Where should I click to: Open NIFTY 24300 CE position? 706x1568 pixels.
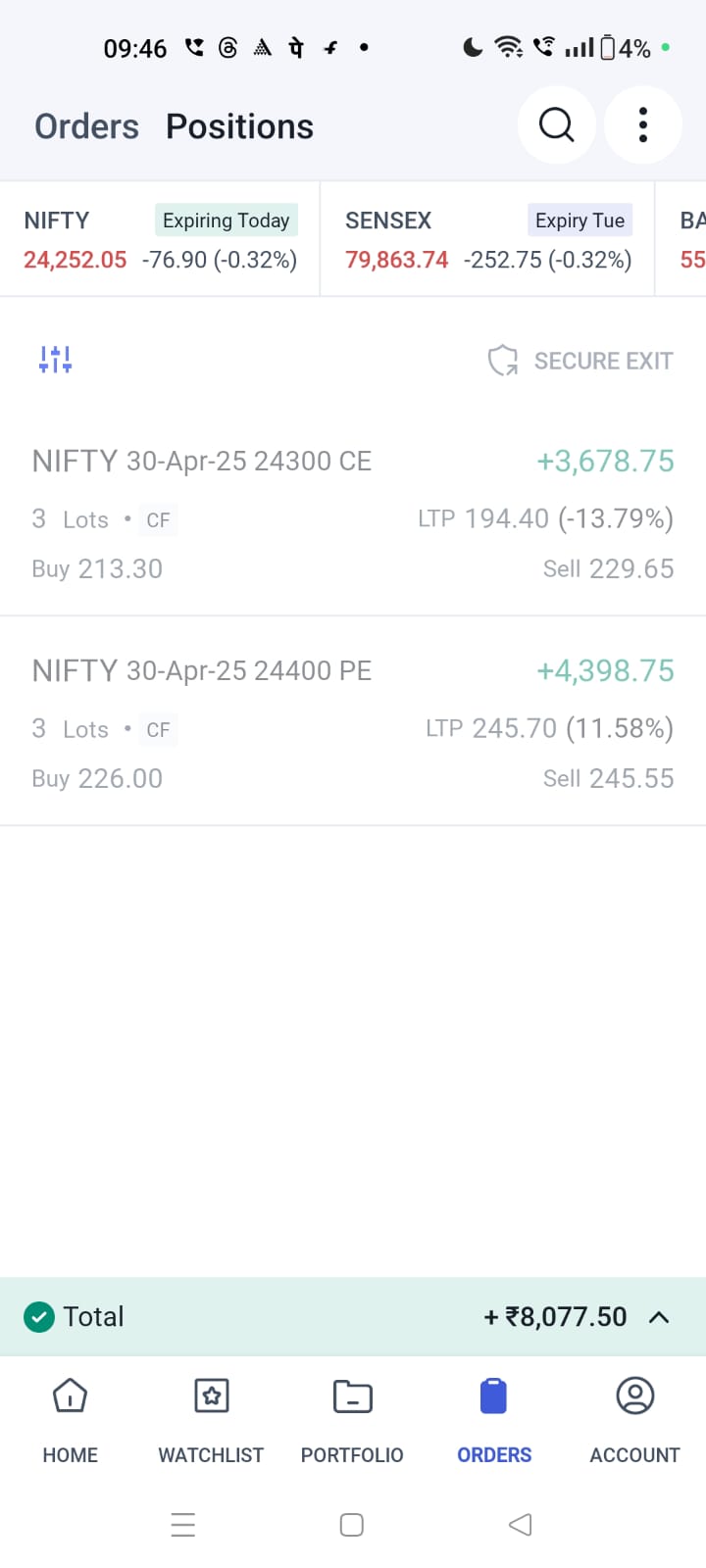[353, 514]
